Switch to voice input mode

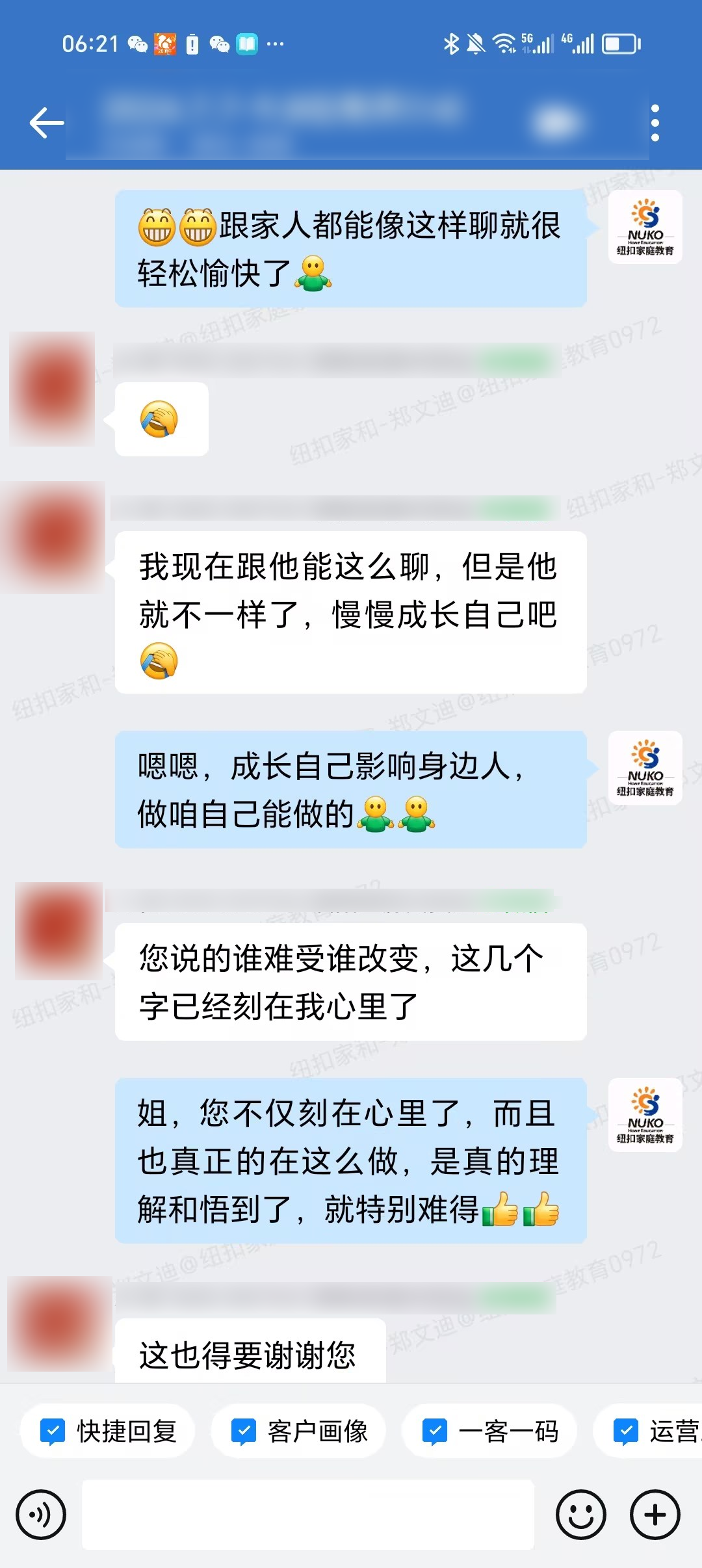pyautogui.click(x=42, y=1515)
